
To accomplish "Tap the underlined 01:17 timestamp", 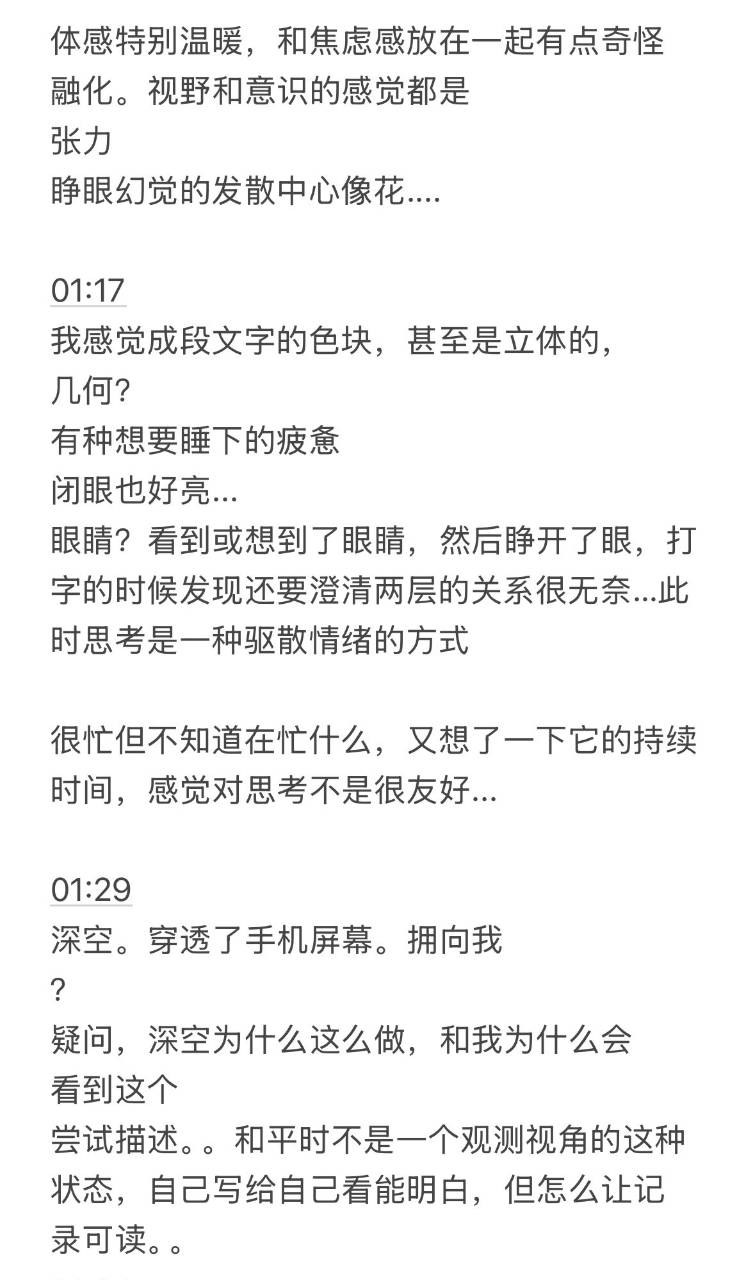I will (88, 291).
